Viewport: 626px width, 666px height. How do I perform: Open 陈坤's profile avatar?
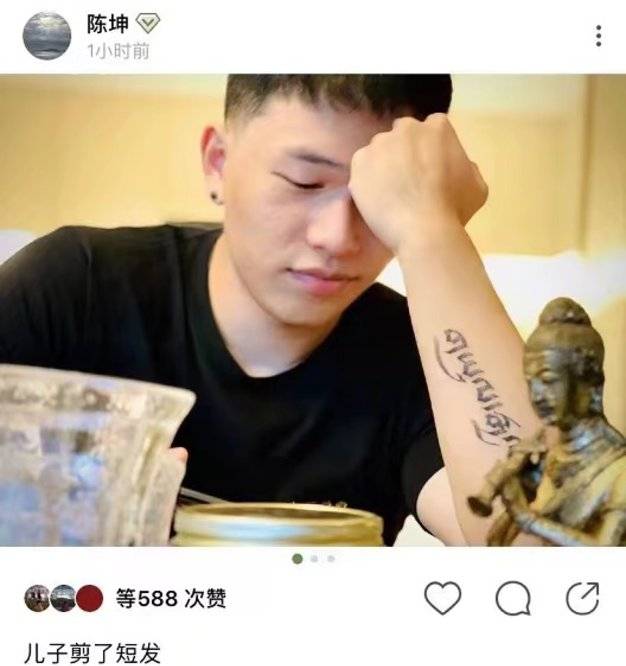tap(47, 36)
